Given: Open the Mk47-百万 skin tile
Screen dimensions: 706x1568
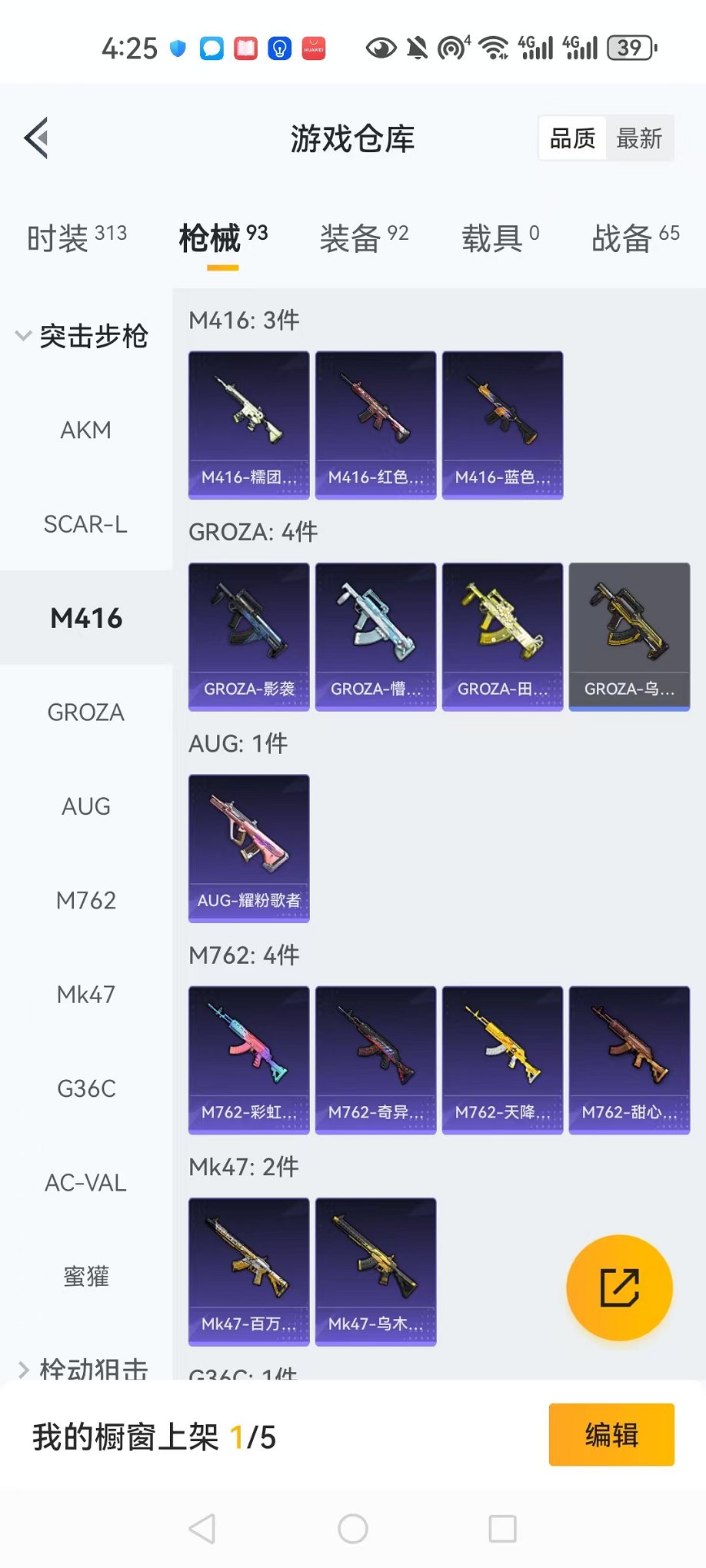Looking at the screenshot, I should click(248, 1271).
